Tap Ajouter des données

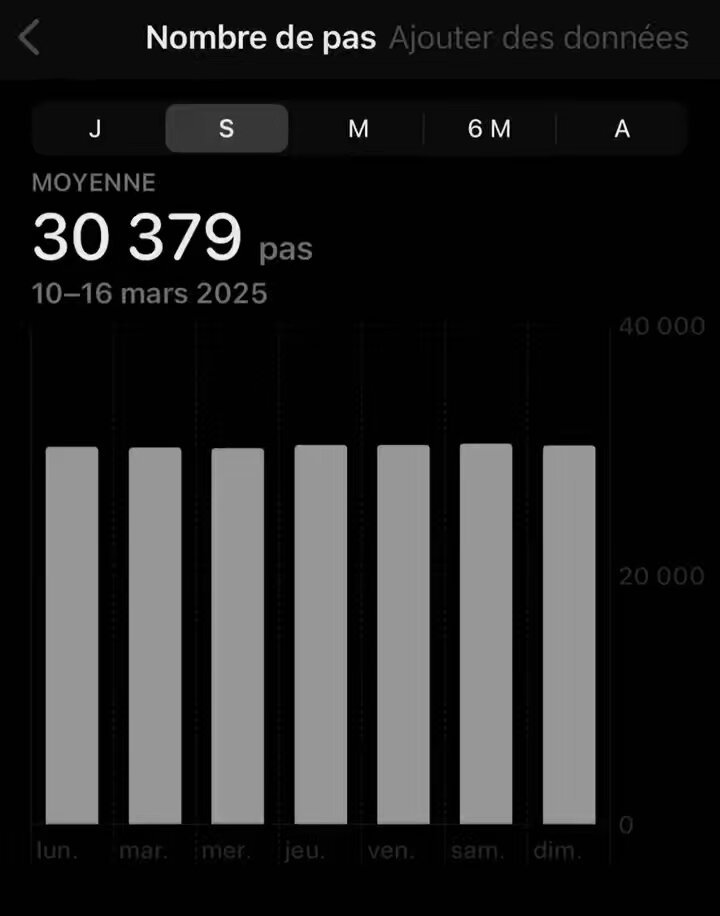[x=538, y=39]
